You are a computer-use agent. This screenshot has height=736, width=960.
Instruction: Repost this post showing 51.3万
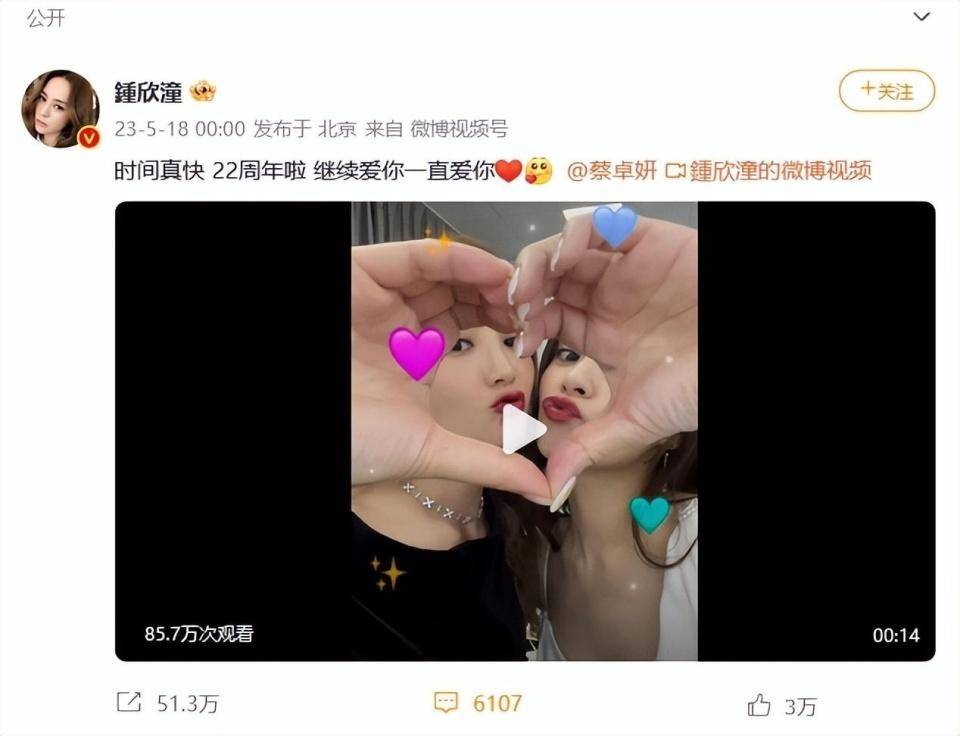tap(167, 703)
